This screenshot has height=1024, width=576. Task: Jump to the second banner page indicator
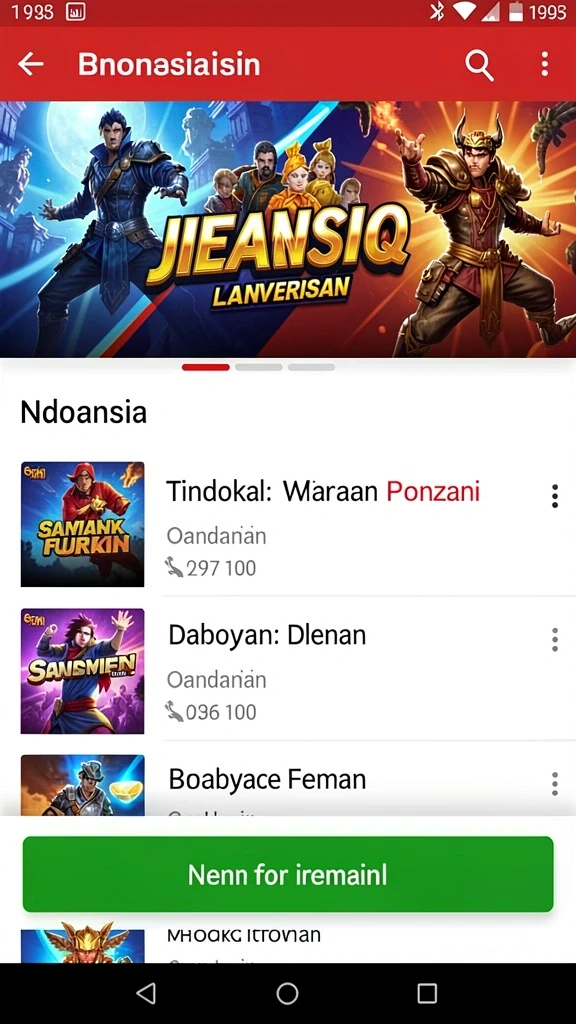tap(259, 367)
